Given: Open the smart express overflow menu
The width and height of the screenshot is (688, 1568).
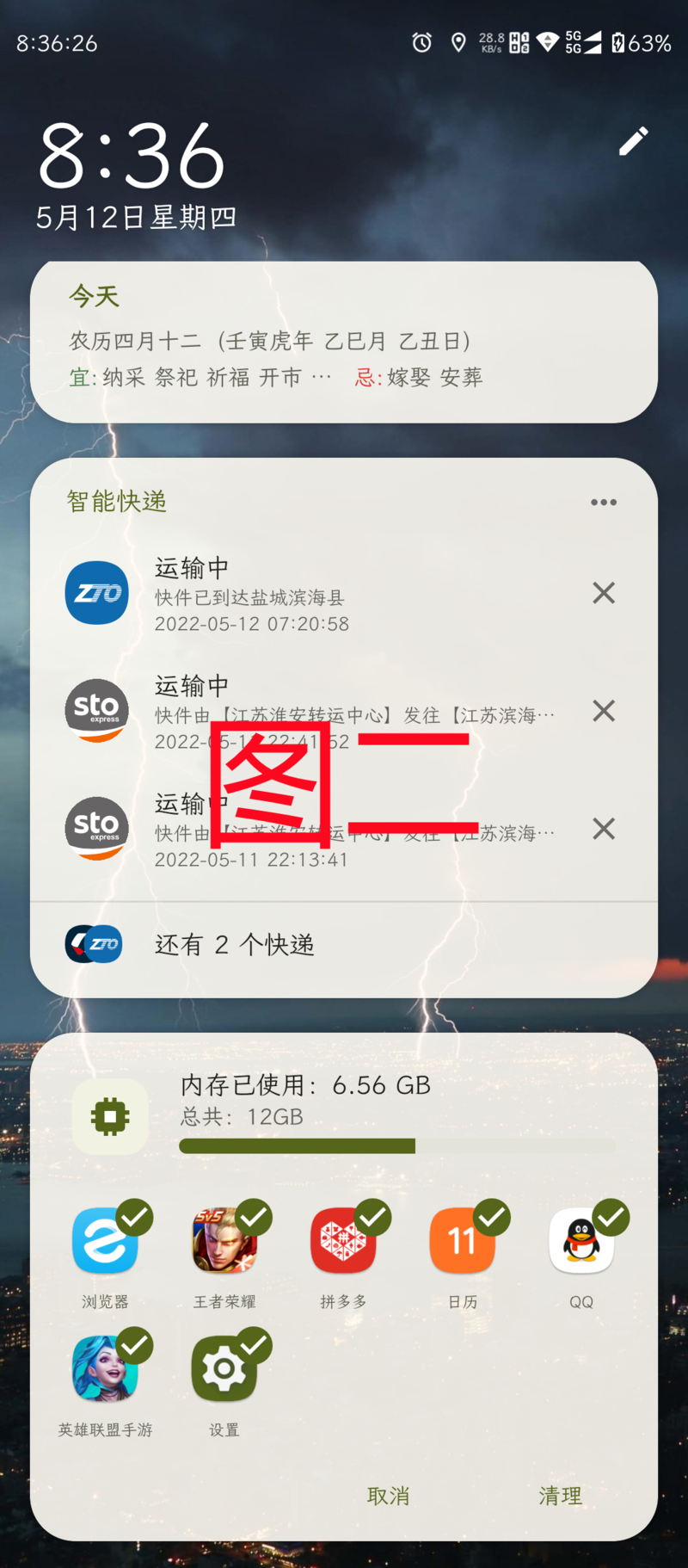Looking at the screenshot, I should click(x=603, y=502).
